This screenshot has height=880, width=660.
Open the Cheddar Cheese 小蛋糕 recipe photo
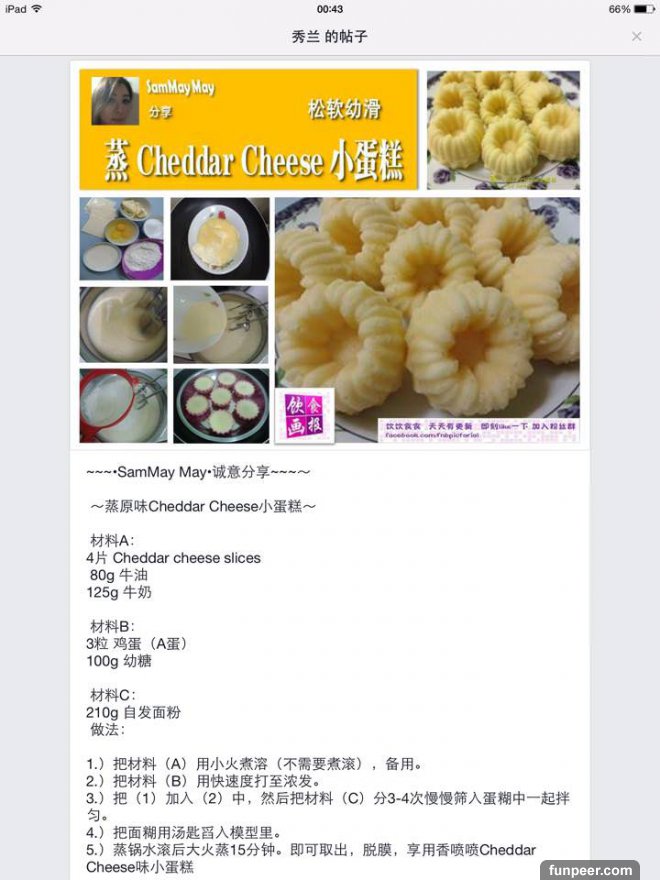click(330, 255)
